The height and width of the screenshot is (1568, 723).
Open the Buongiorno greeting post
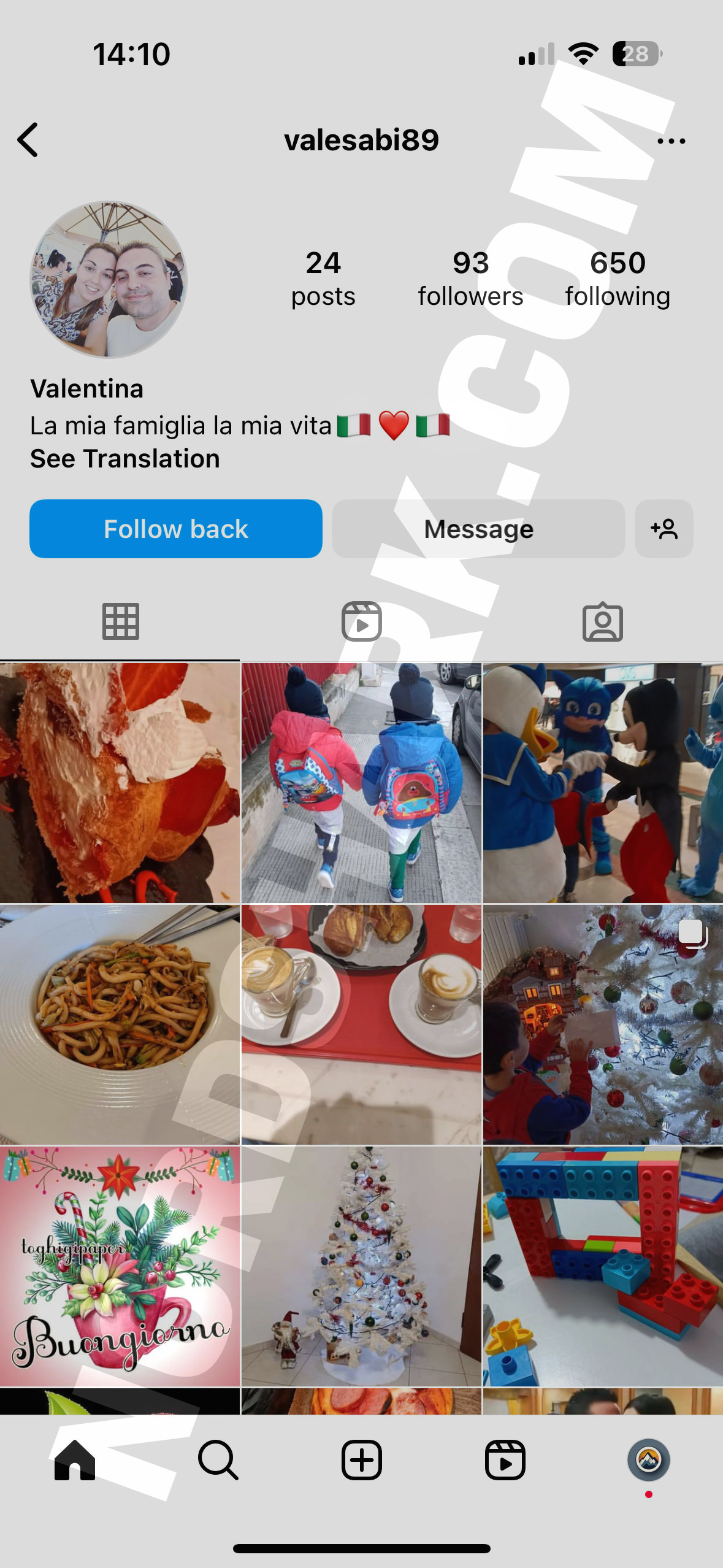coord(120,1266)
